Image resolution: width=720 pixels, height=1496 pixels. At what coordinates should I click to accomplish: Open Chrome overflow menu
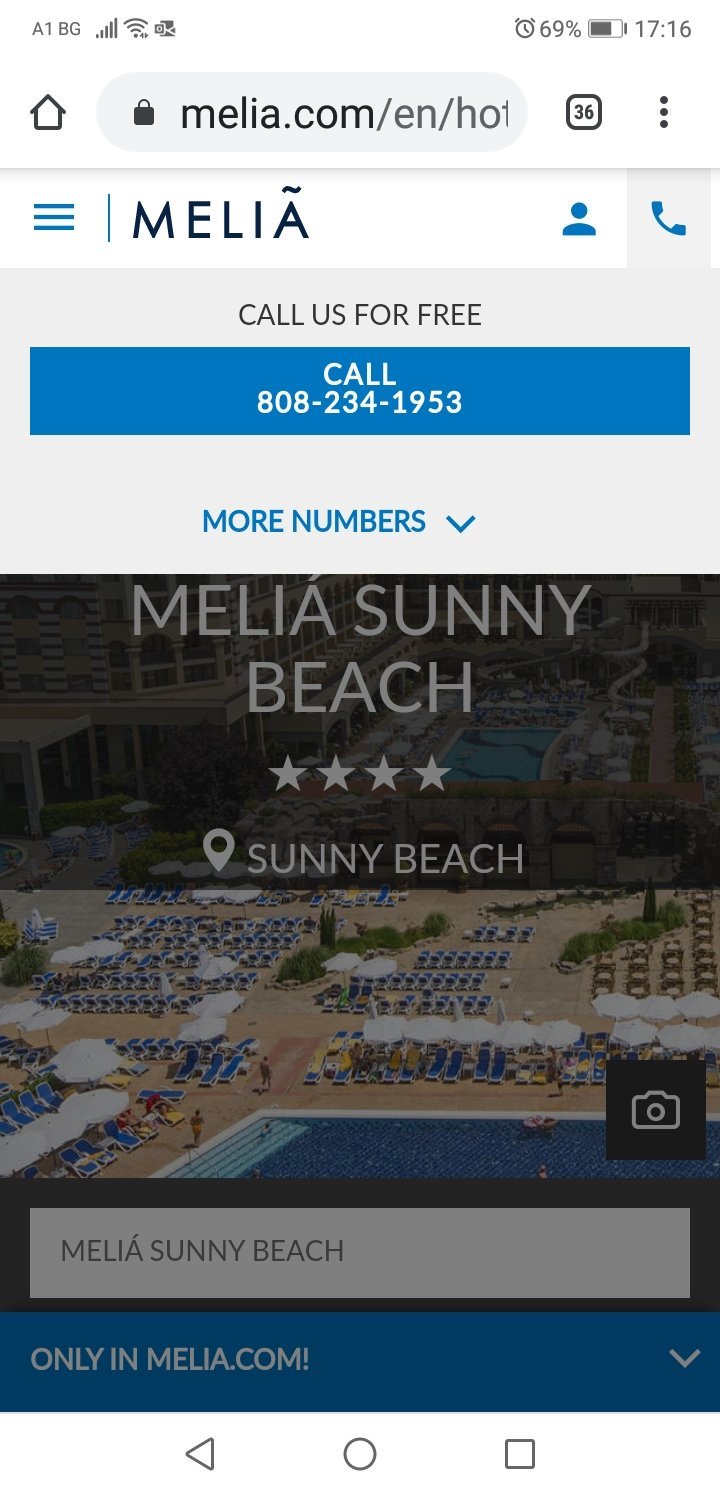pyautogui.click(x=664, y=112)
